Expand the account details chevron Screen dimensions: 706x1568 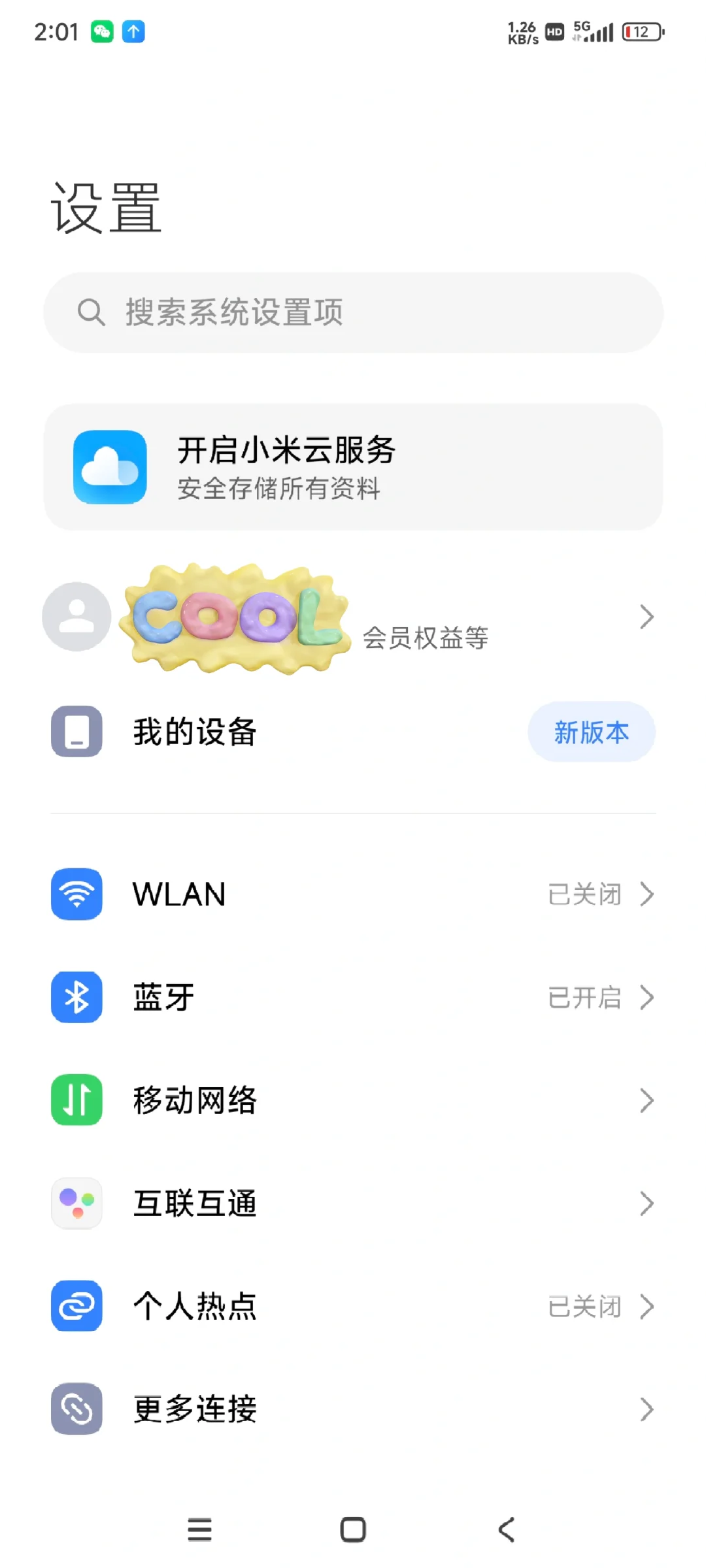click(x=646, y=616)
